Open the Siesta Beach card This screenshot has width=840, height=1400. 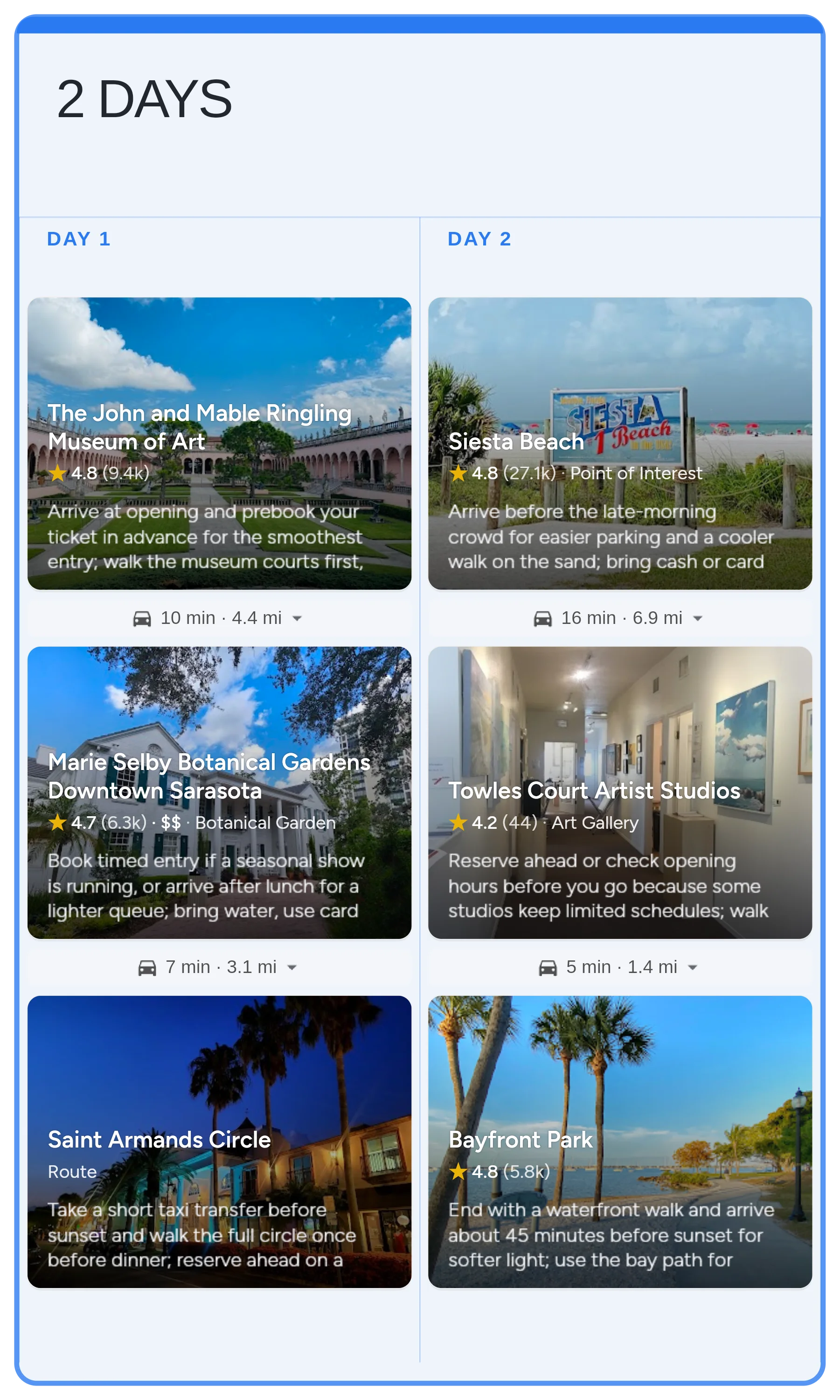coord(620,443)
